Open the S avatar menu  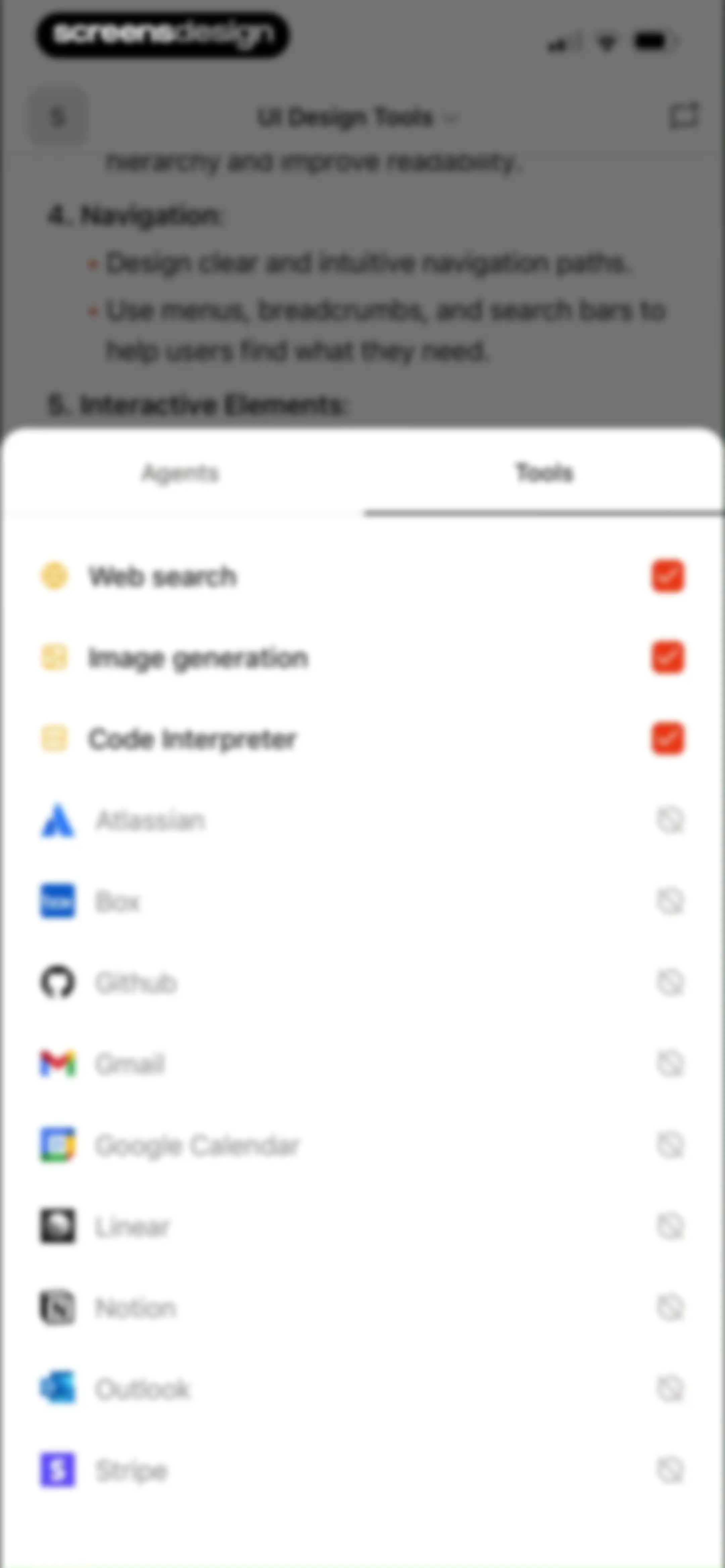(x=58, y=116)
